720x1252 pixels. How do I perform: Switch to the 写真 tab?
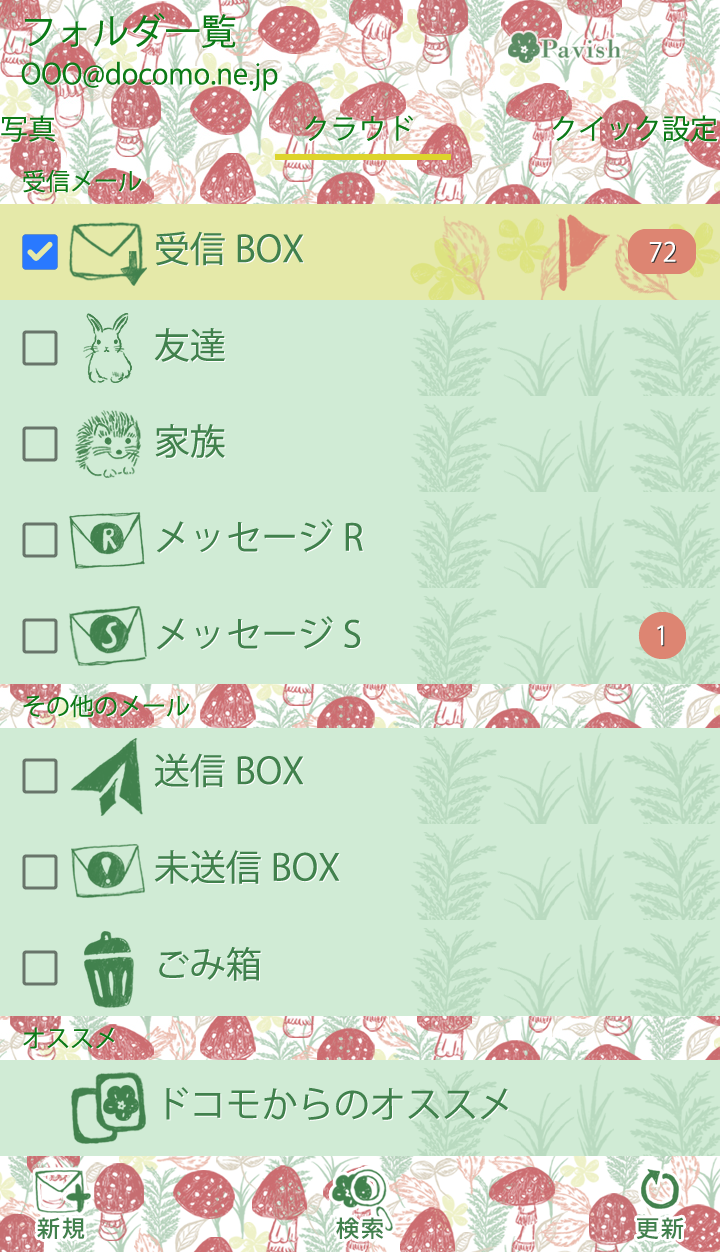[x=28, y=129]
